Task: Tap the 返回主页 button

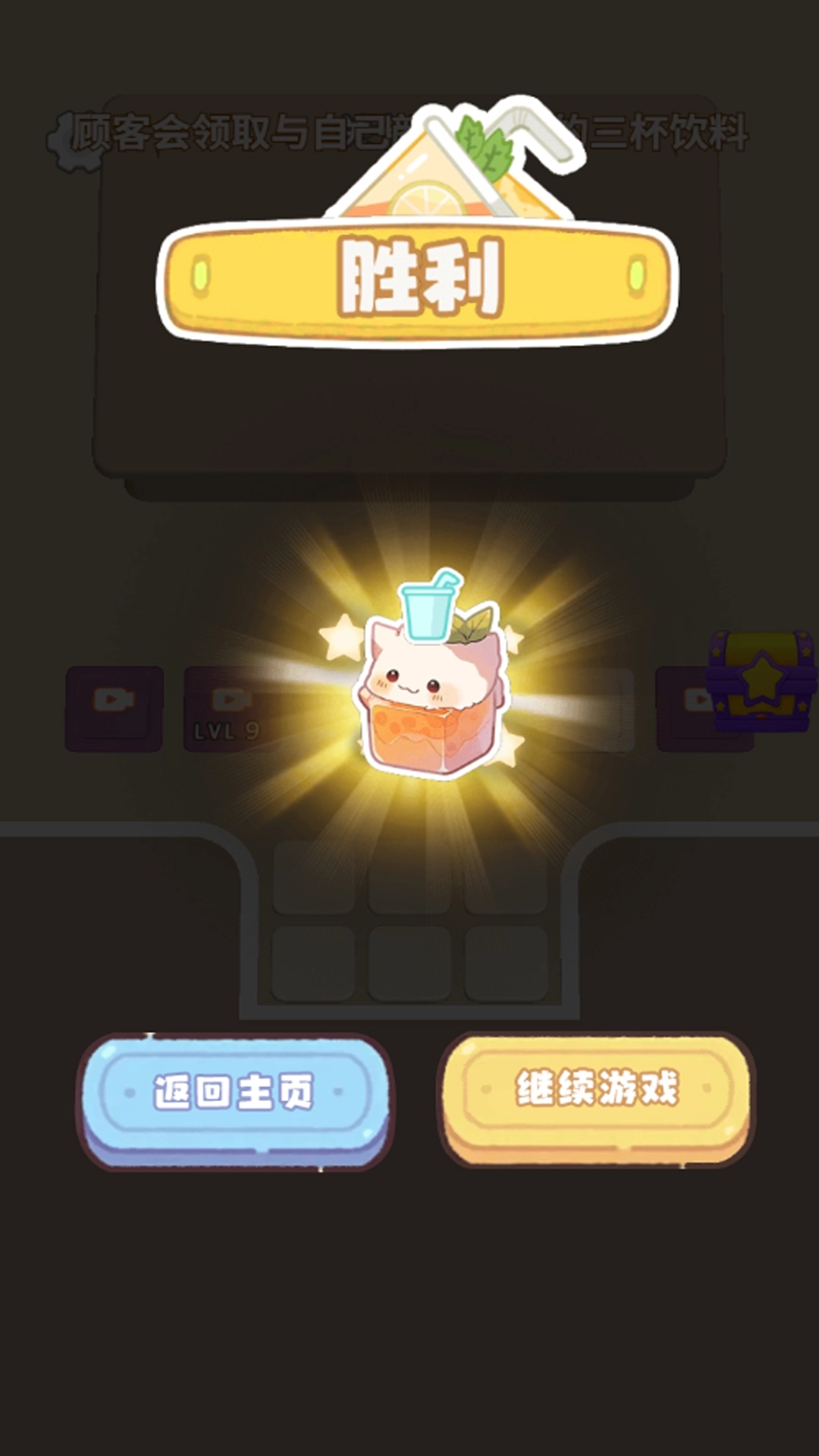Action: tap(234, 1093)
